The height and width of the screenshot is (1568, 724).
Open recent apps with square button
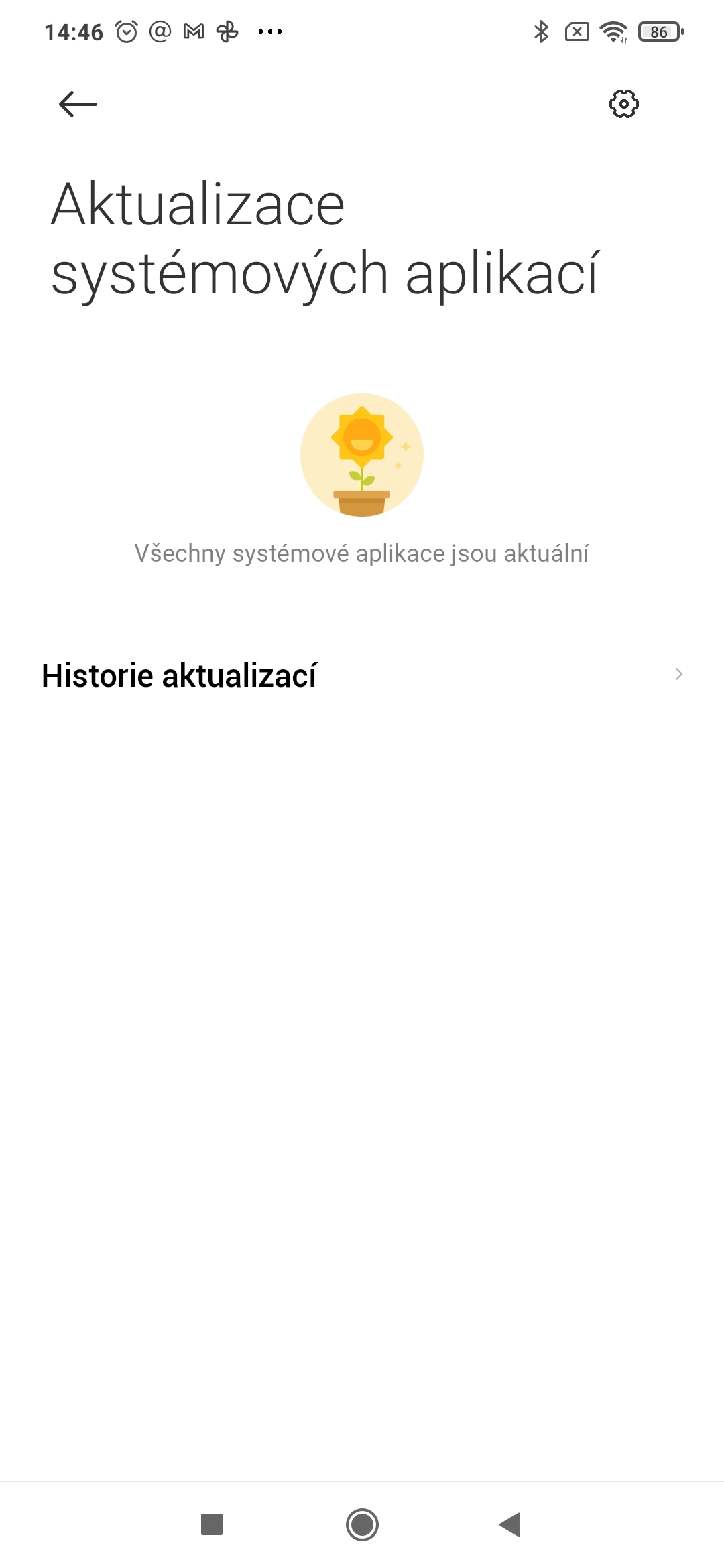[x=212, y=1524]
